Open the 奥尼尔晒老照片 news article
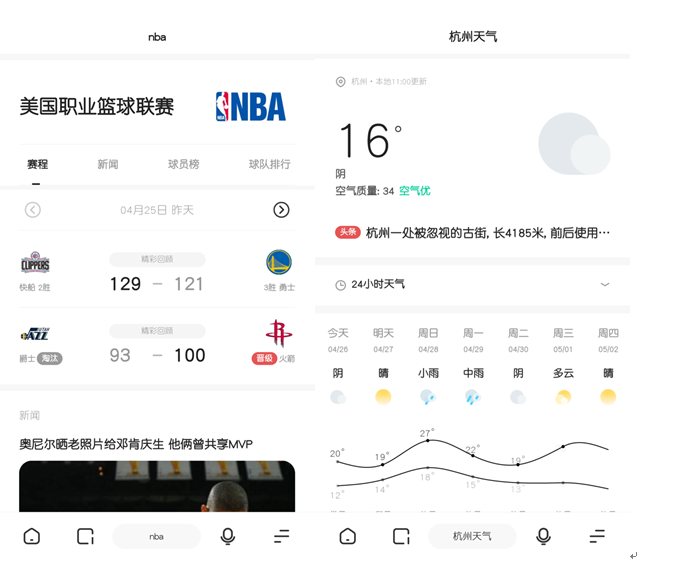 [x=136, y=444]
